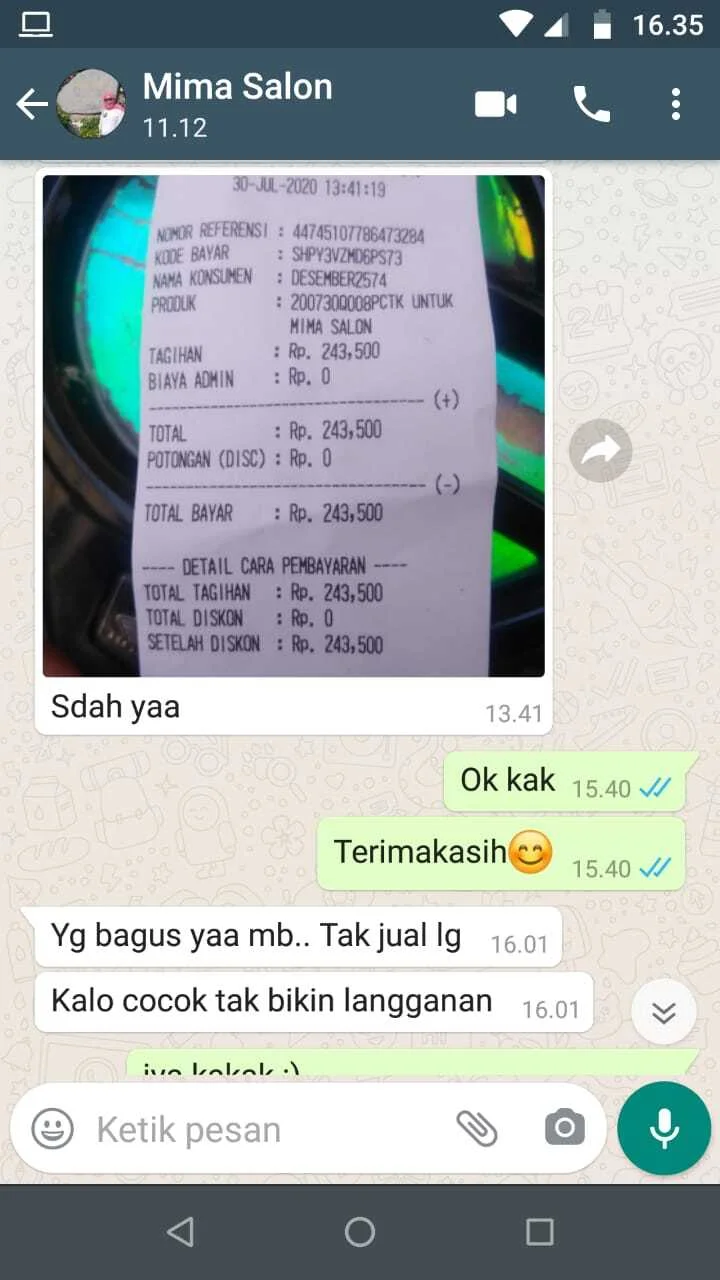The image size is (720, 1280).
Task: Open the camera to send a photo
Action: (564, 1129)
